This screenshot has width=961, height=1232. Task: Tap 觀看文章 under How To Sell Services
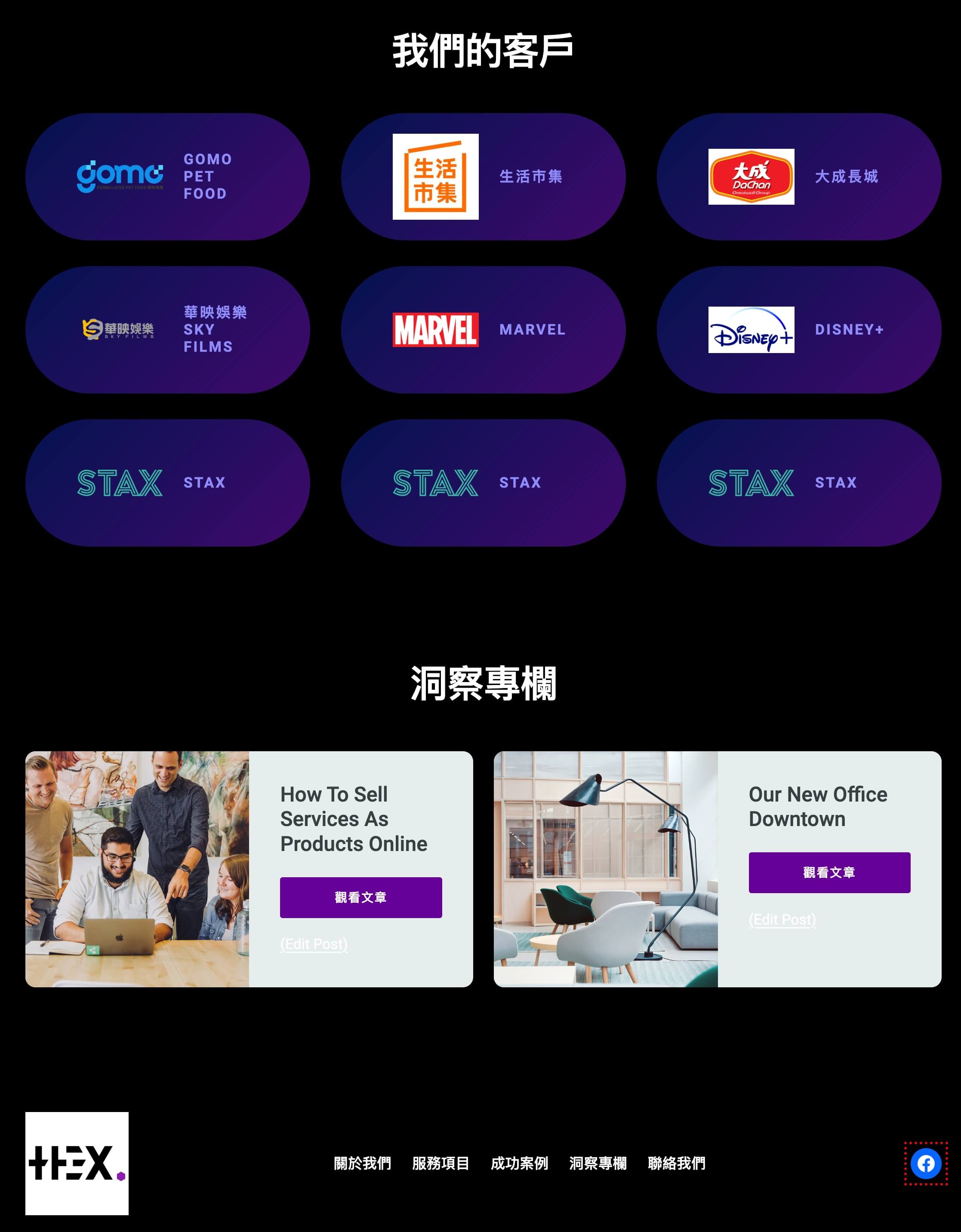(360, 897)
